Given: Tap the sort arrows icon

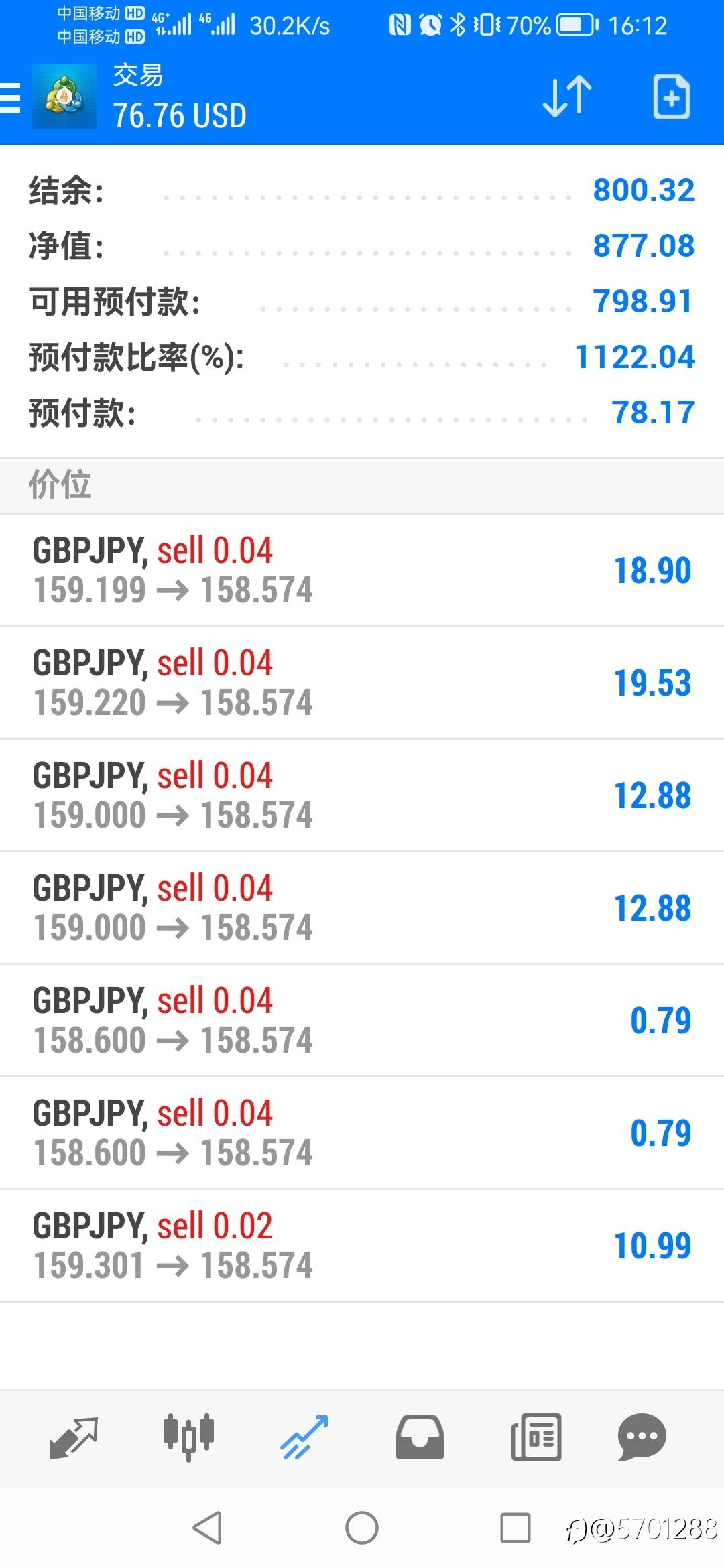Looking at the screenshot, I should tap(566, 97).
